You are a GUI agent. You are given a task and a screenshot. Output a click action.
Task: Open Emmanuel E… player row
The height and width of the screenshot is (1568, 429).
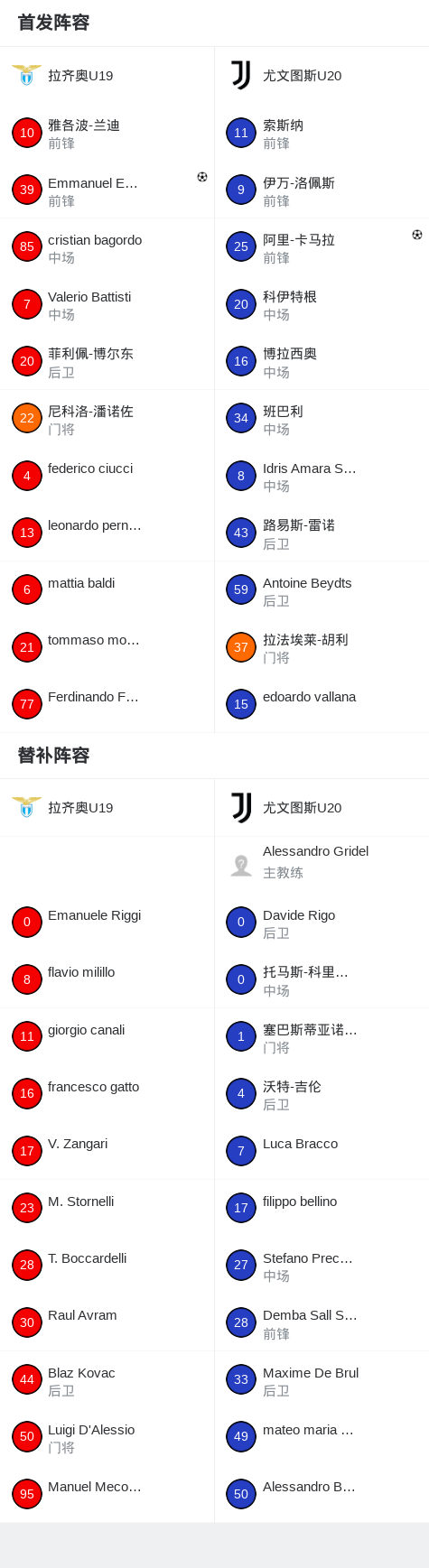click(x=107, y=190)
